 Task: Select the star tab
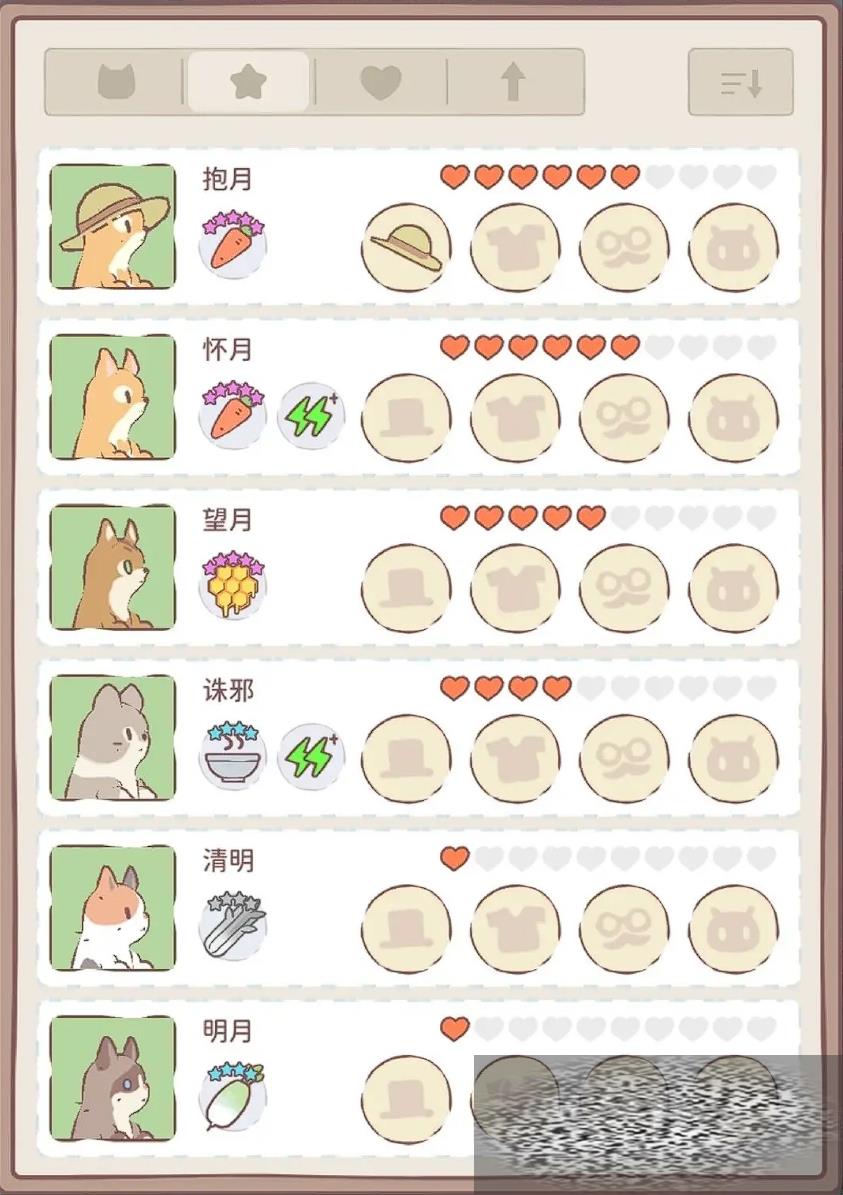pos(248,82)
